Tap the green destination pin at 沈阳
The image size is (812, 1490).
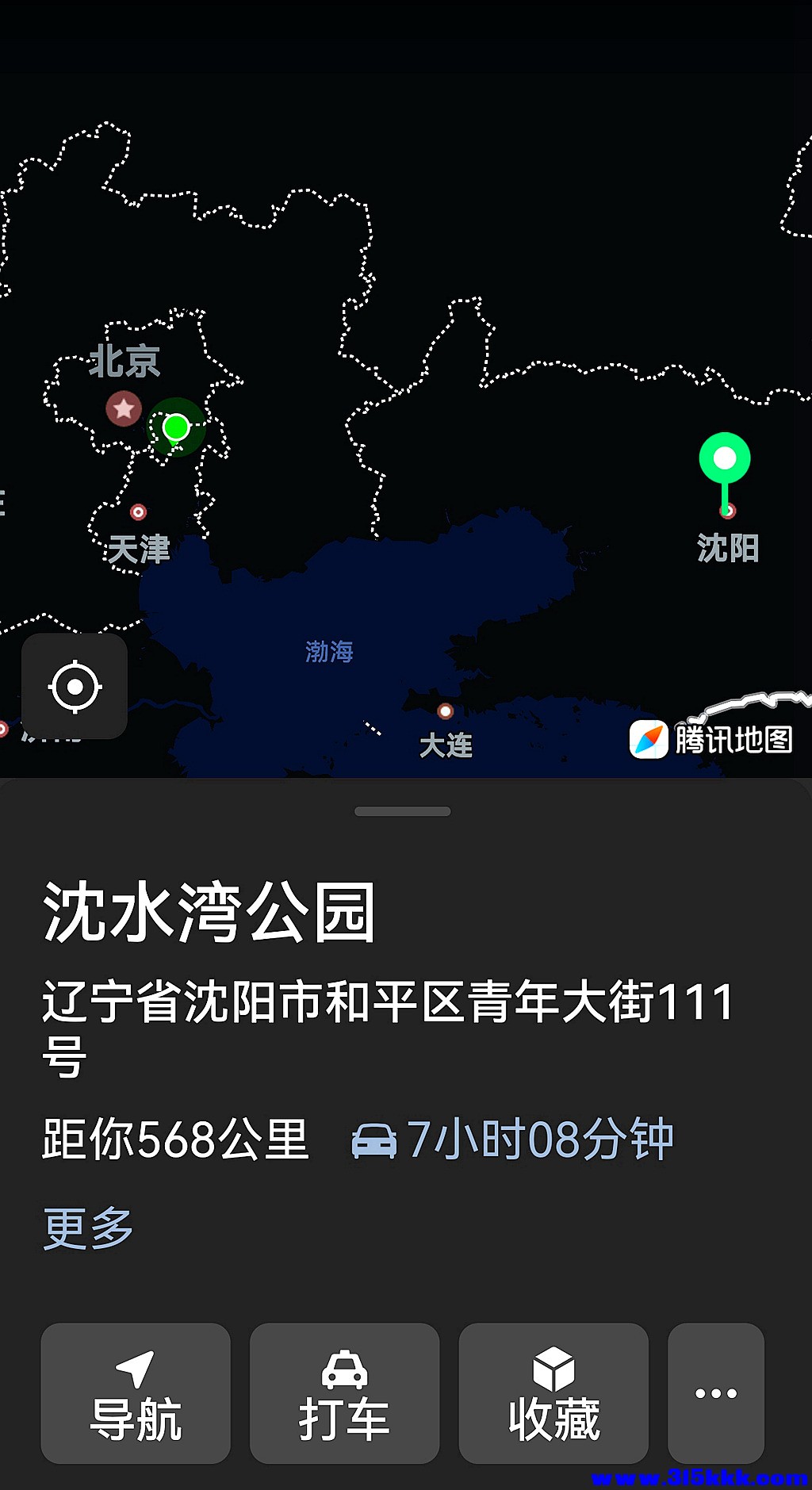725,458
